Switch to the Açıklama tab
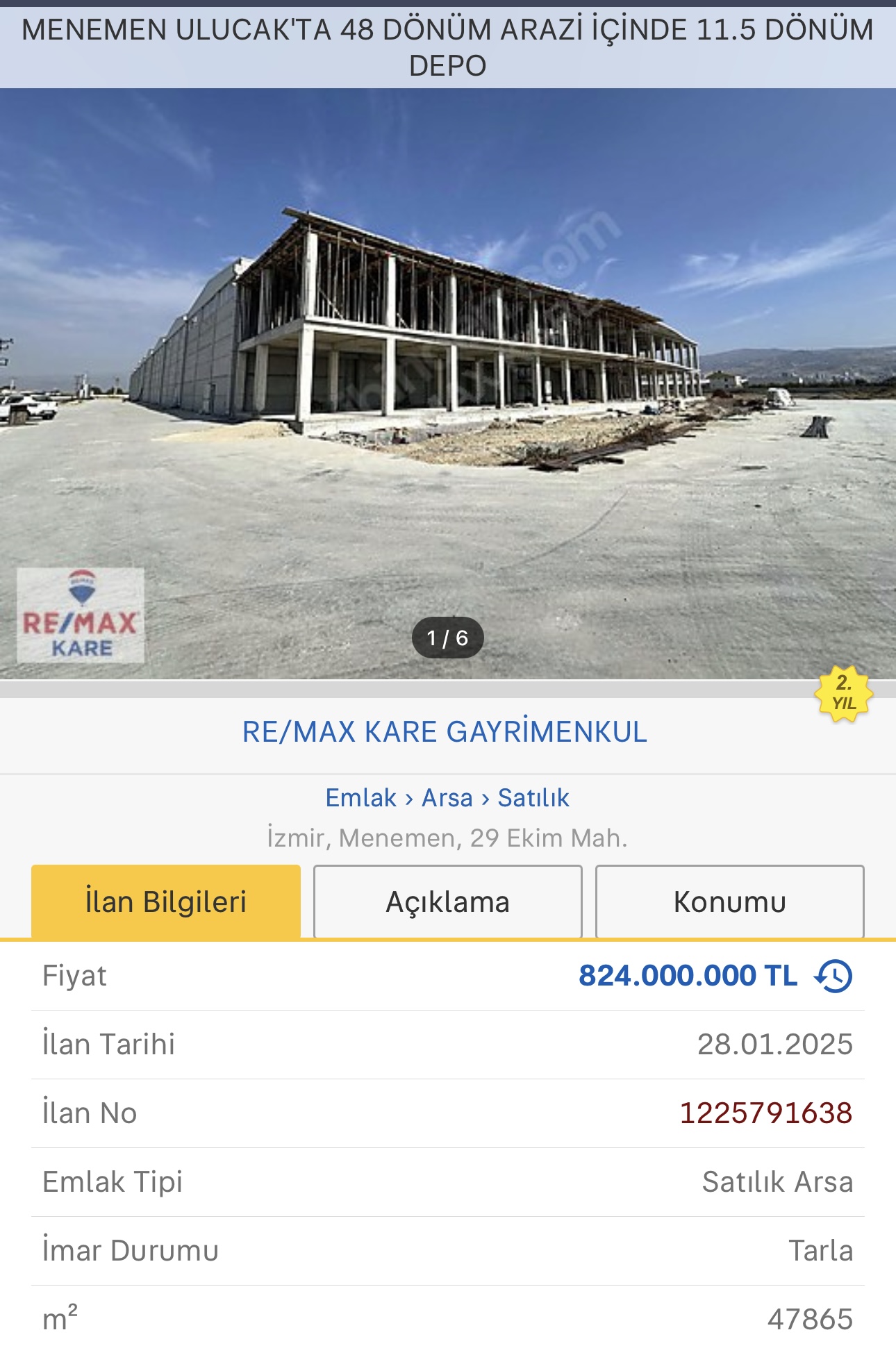The width and height of the screenshot is (896, 1346). click(x=448, y=902)
